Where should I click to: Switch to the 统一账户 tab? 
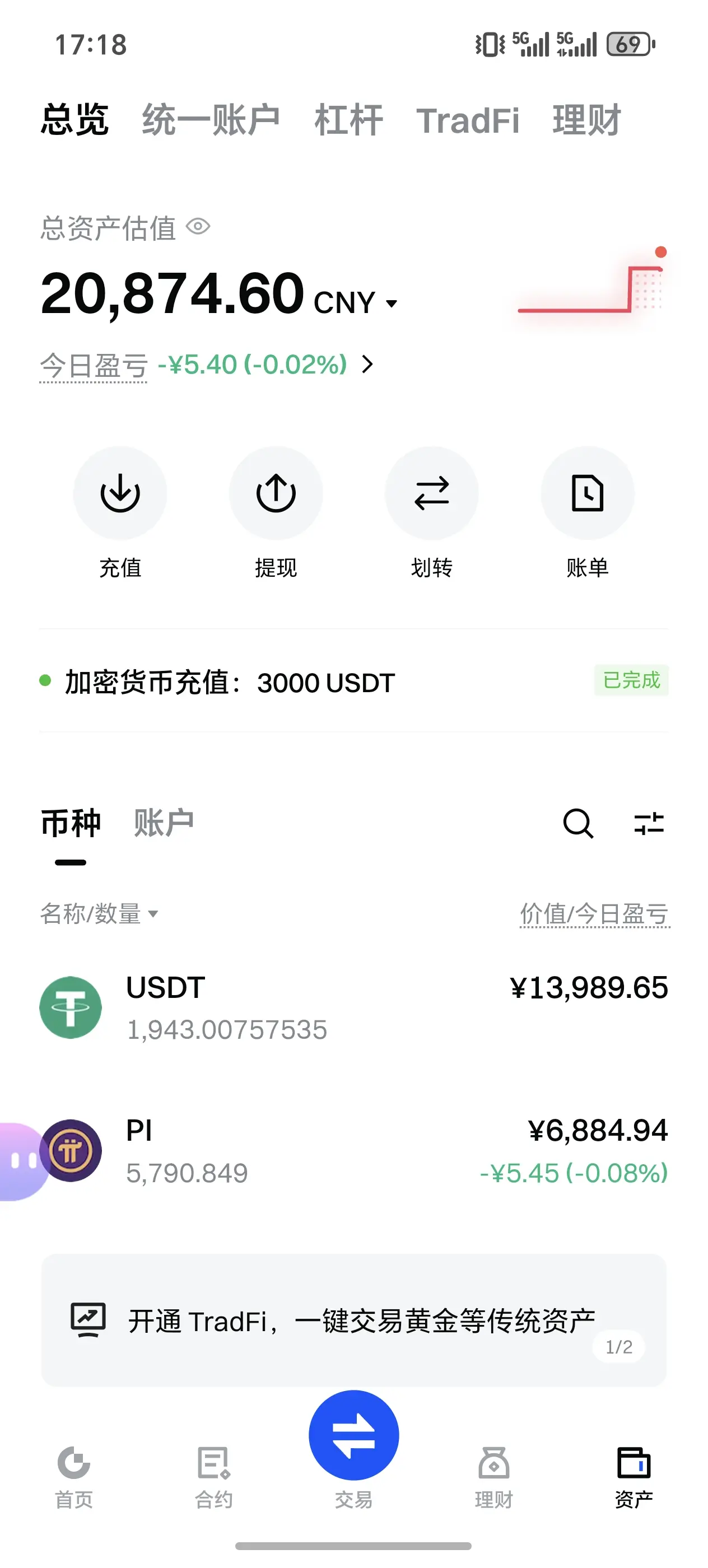point(211,120)
